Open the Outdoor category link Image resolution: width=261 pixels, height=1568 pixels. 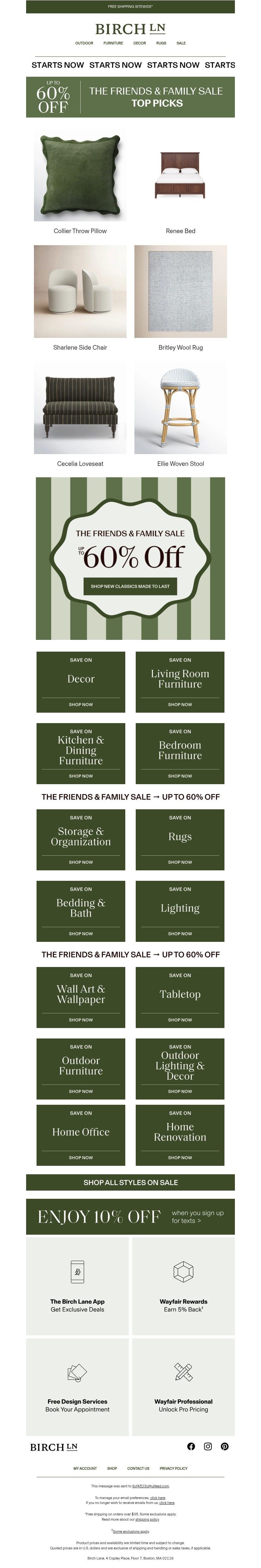pyautogui.click(x=84, y=43)
